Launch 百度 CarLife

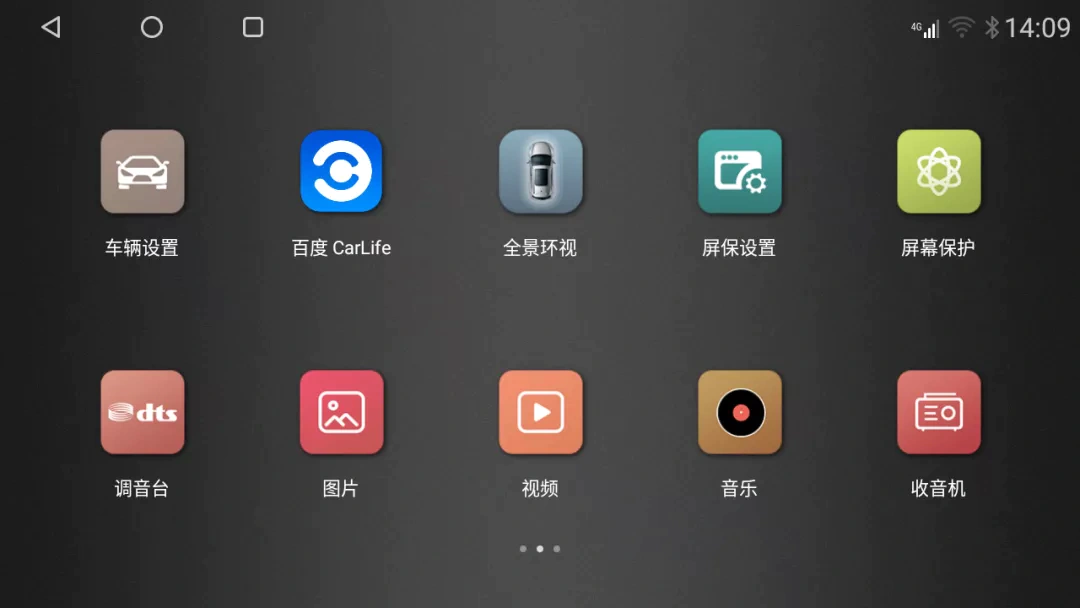click(x=341, y=172)
